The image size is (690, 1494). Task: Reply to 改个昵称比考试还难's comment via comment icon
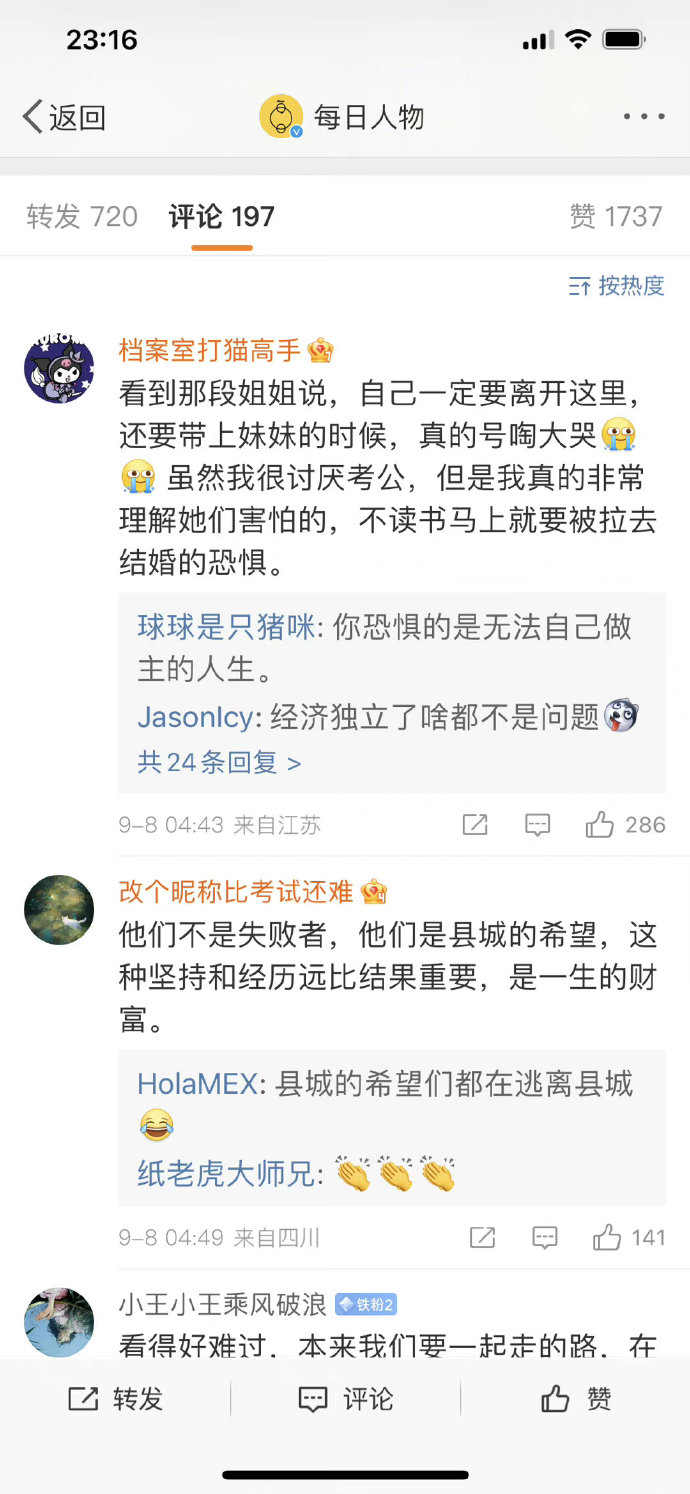[545, 1238]
